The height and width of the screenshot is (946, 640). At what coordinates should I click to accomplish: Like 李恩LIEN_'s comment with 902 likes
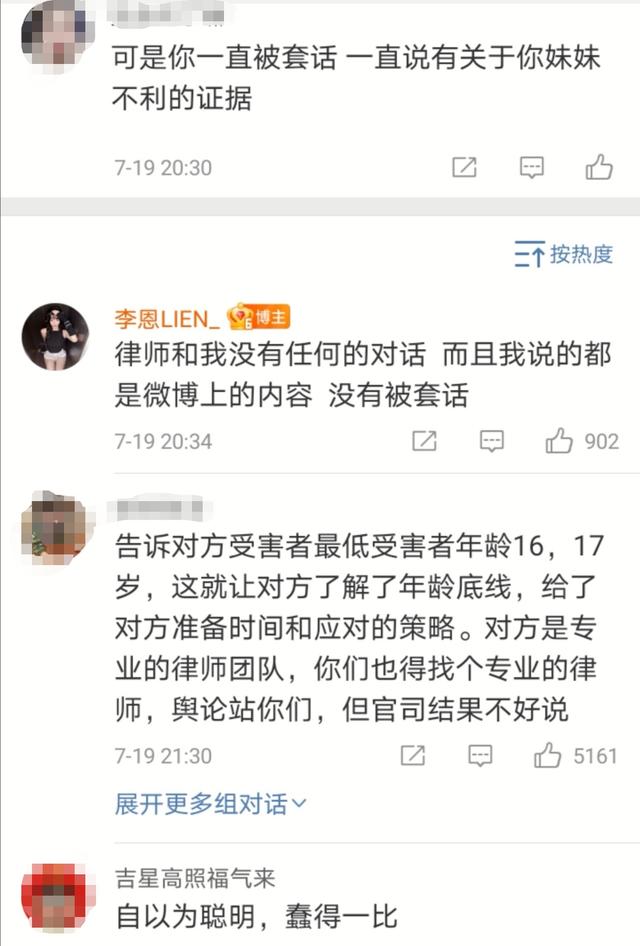tap(582, 440)
